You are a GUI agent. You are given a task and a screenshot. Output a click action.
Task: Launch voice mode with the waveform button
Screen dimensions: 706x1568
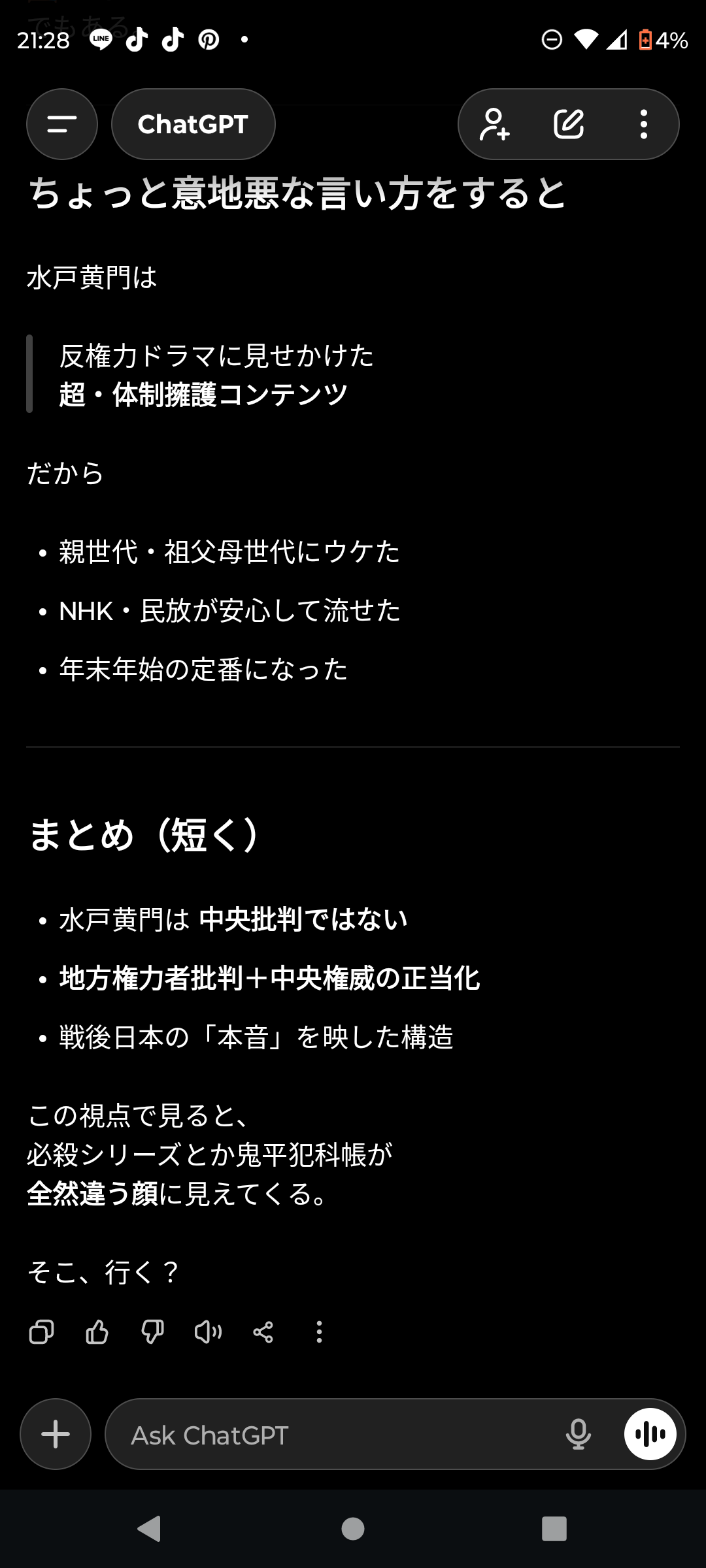650,1434
